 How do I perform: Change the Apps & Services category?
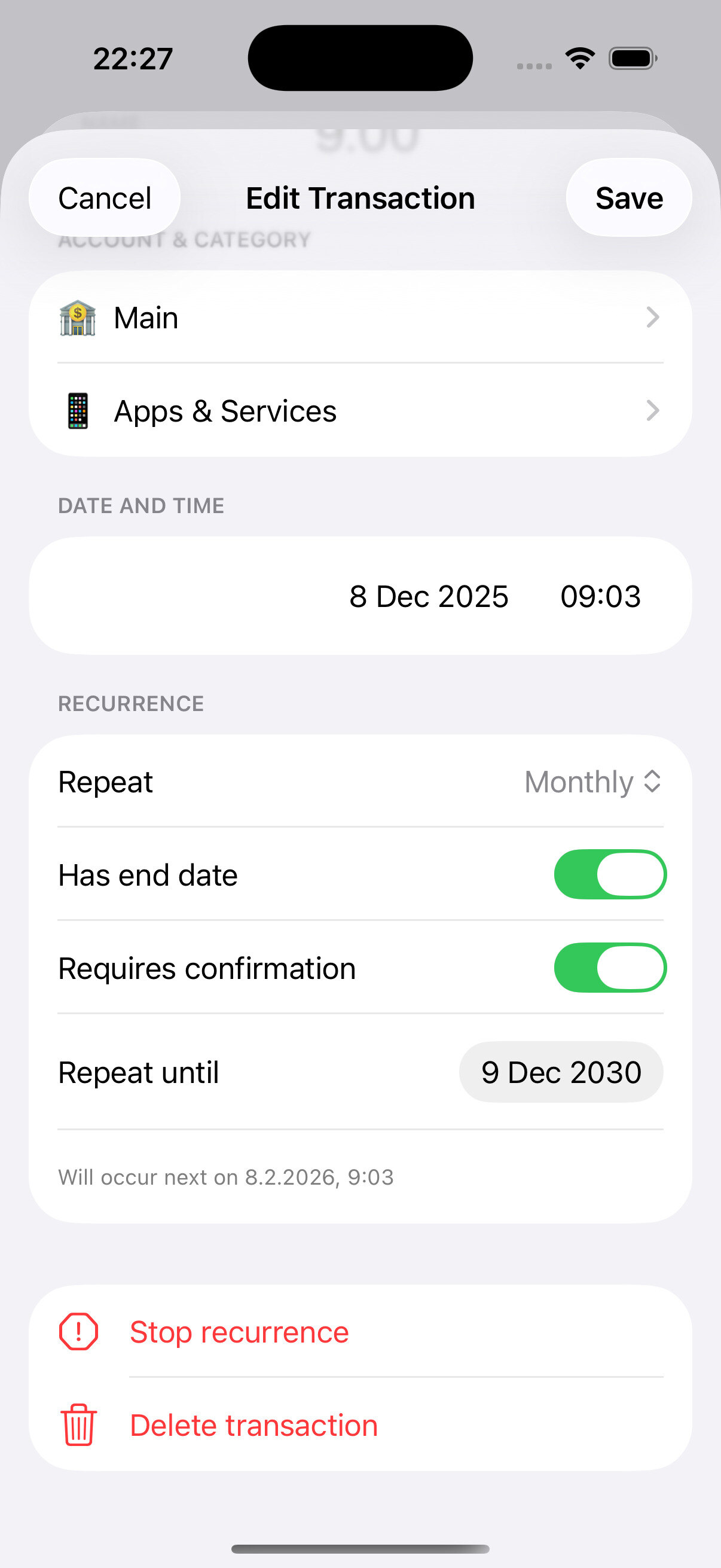click(359, 411)
